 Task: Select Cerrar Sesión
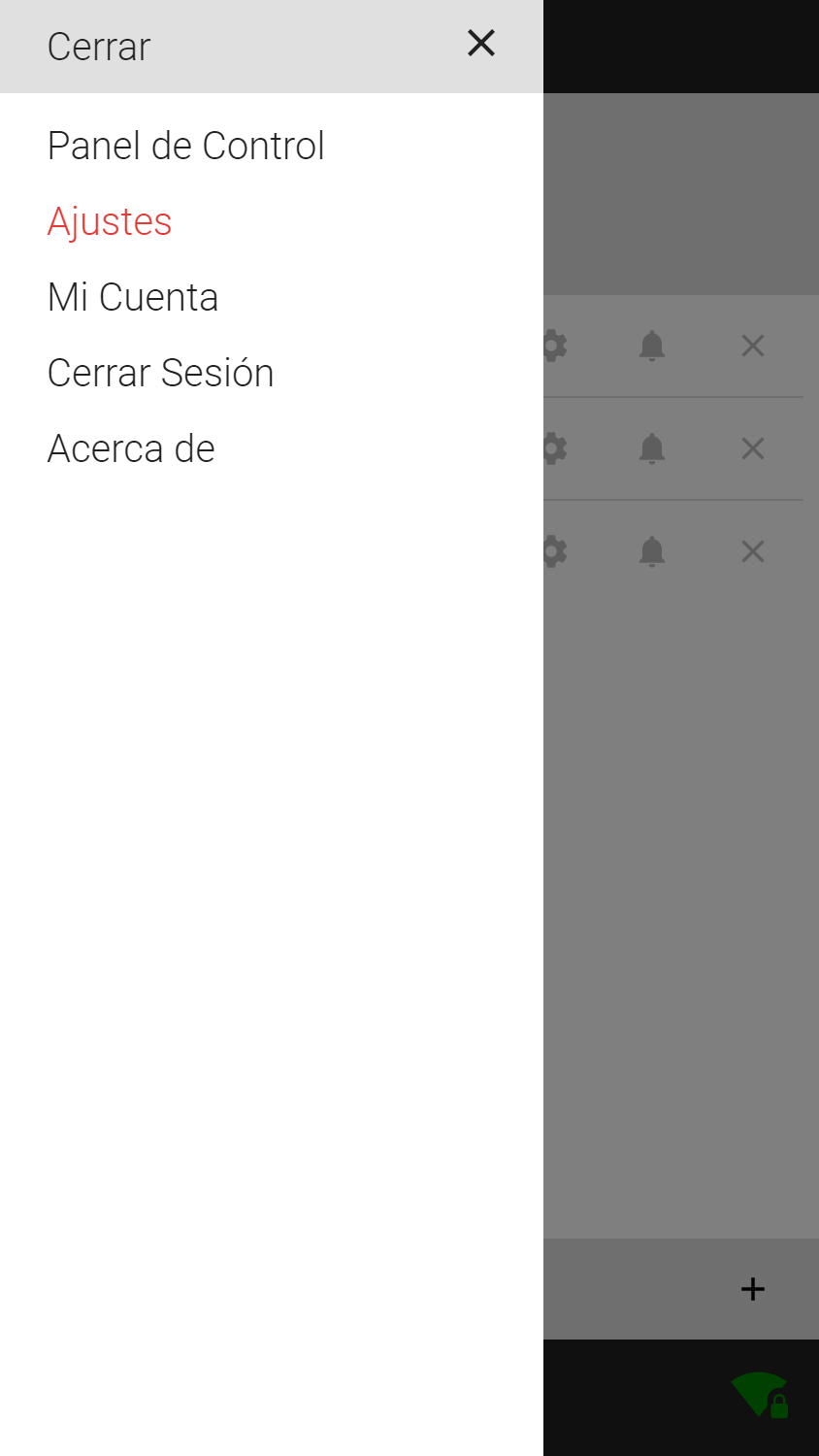tap(161, 373)
